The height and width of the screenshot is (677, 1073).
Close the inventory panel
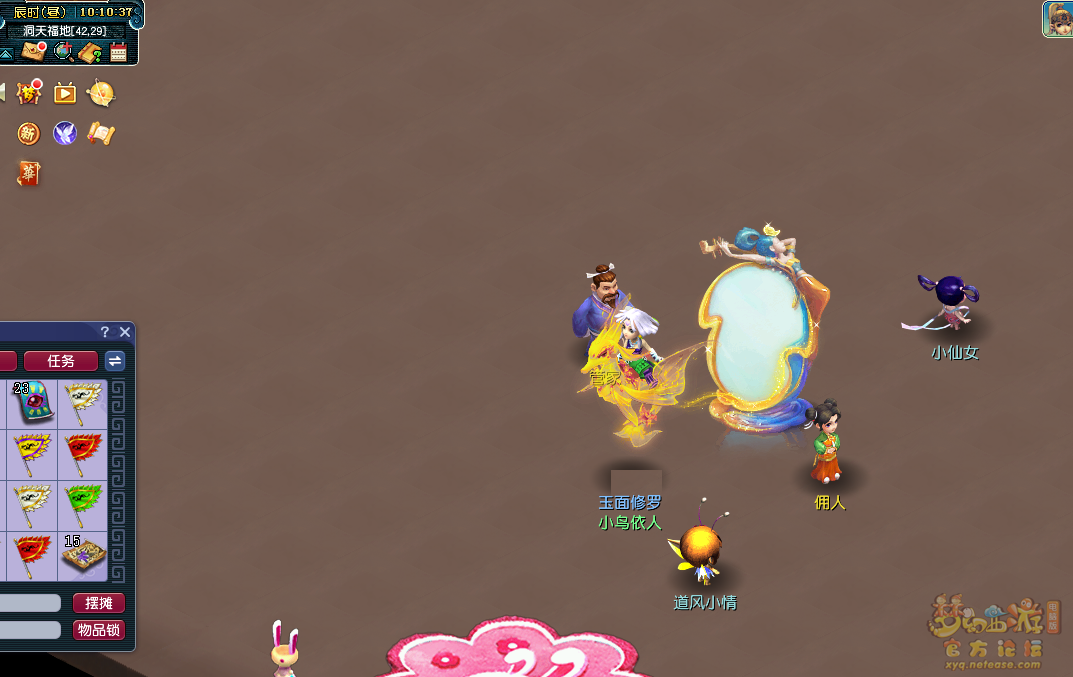click(x=125, y=332)
